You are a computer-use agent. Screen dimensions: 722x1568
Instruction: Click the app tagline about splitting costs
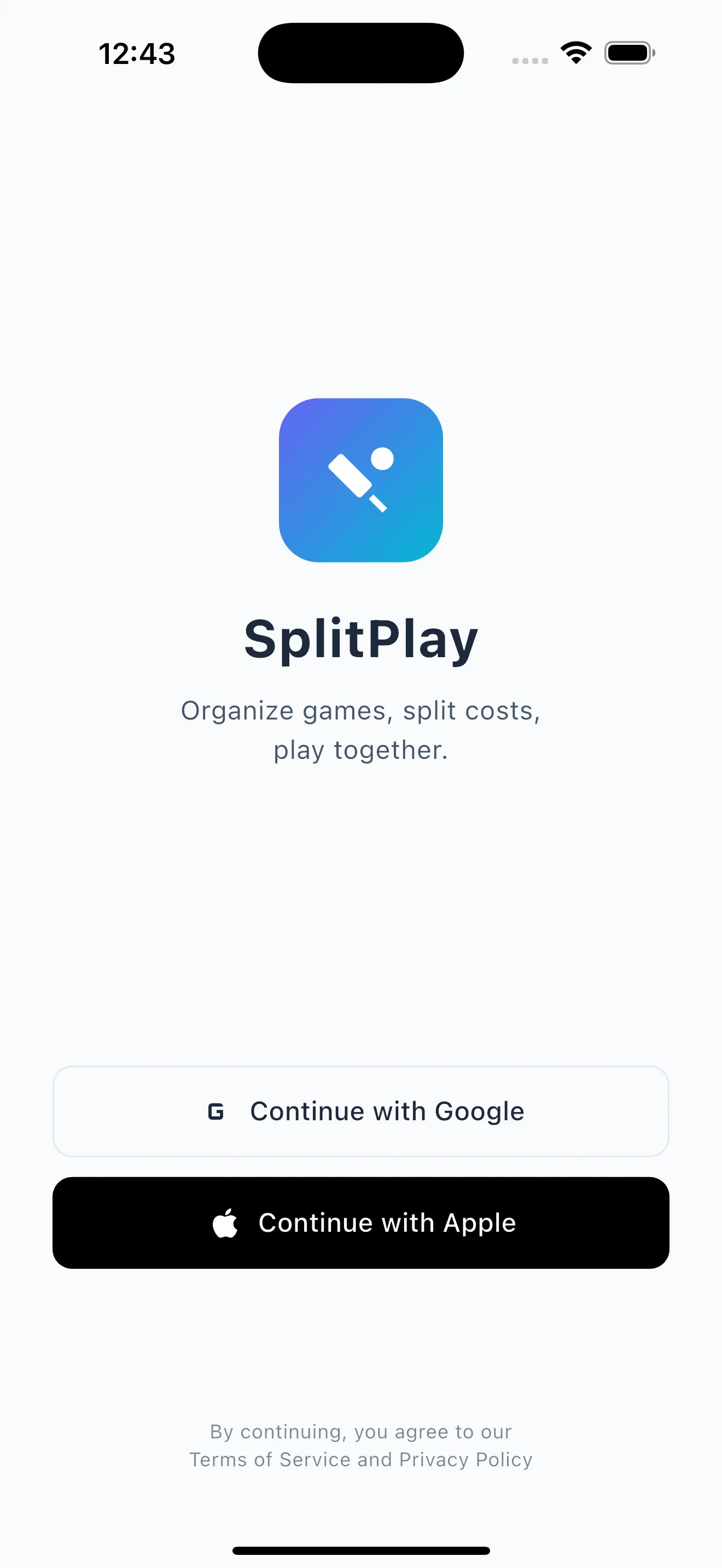click(x=360, y=729)
